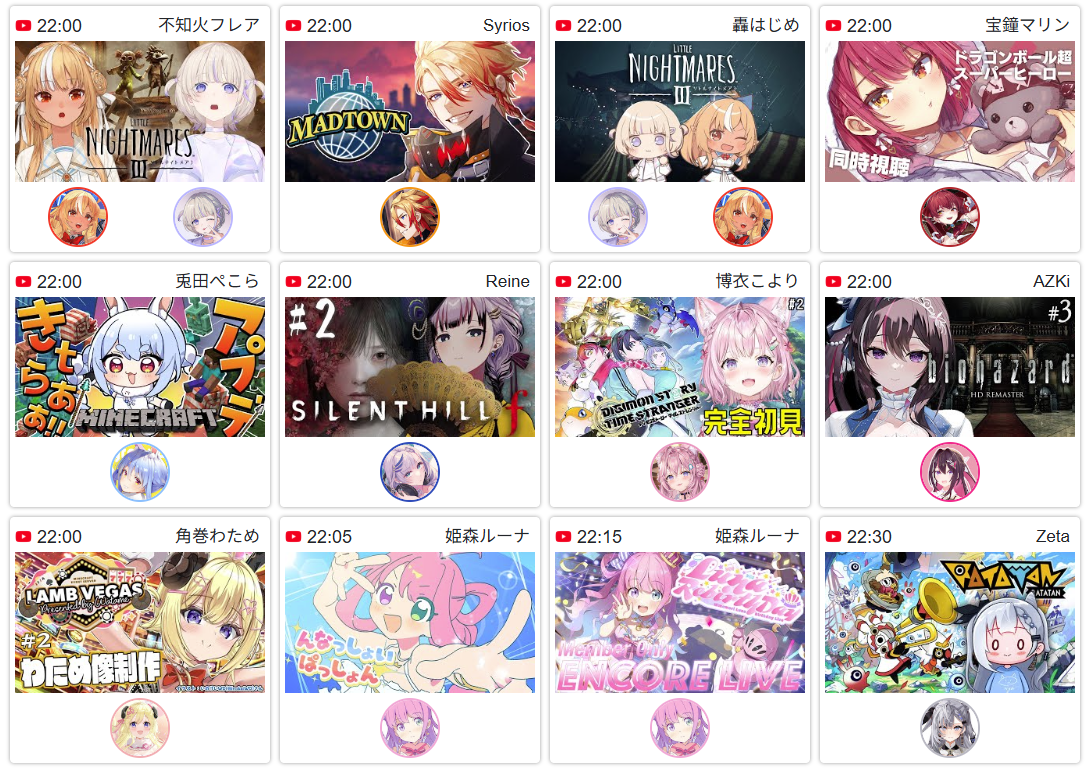Open 宝鐘マリン's 22:00 watch-along stream
The height and width of the screenshot is (768, 1089).
pyautogui.click(x=949, y=129)
